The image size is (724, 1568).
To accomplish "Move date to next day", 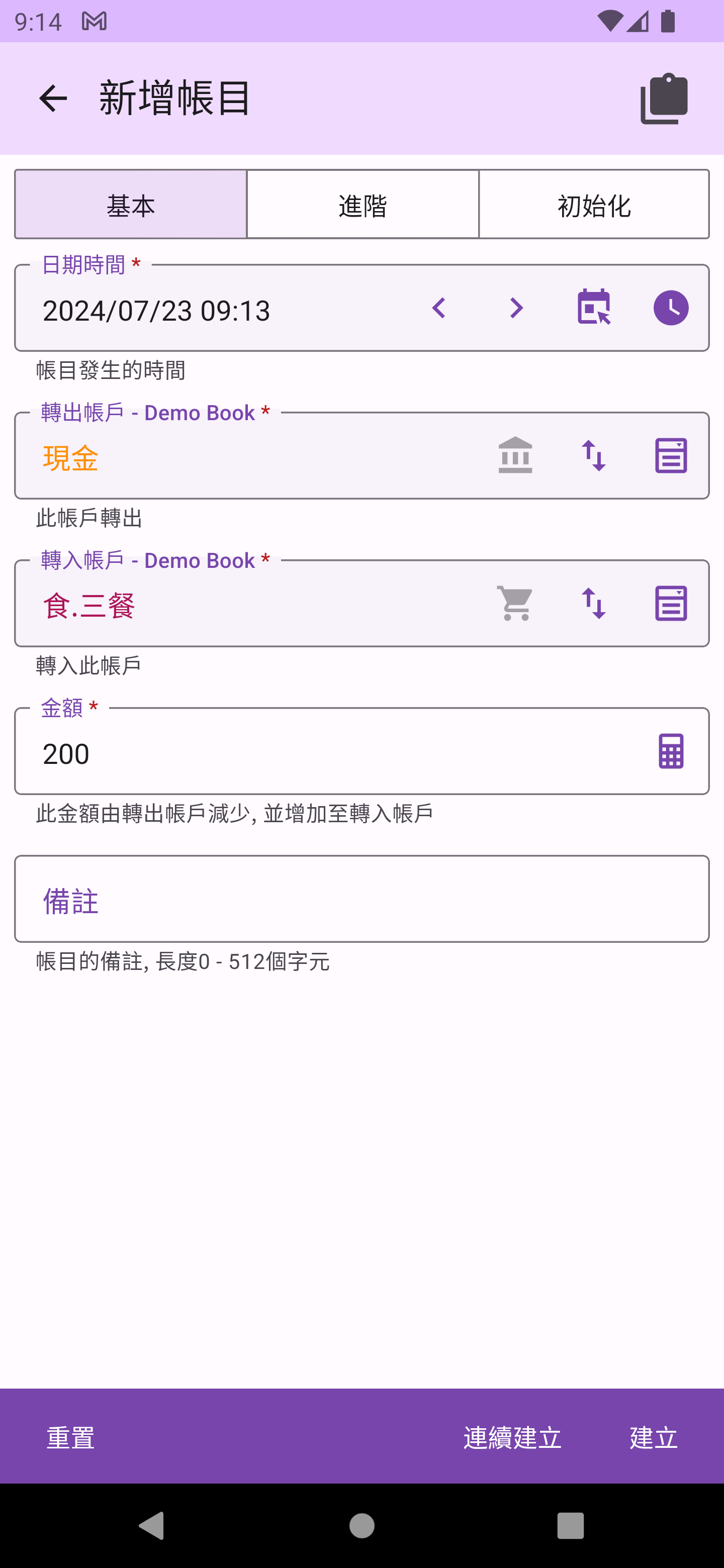I will (516, 308).
